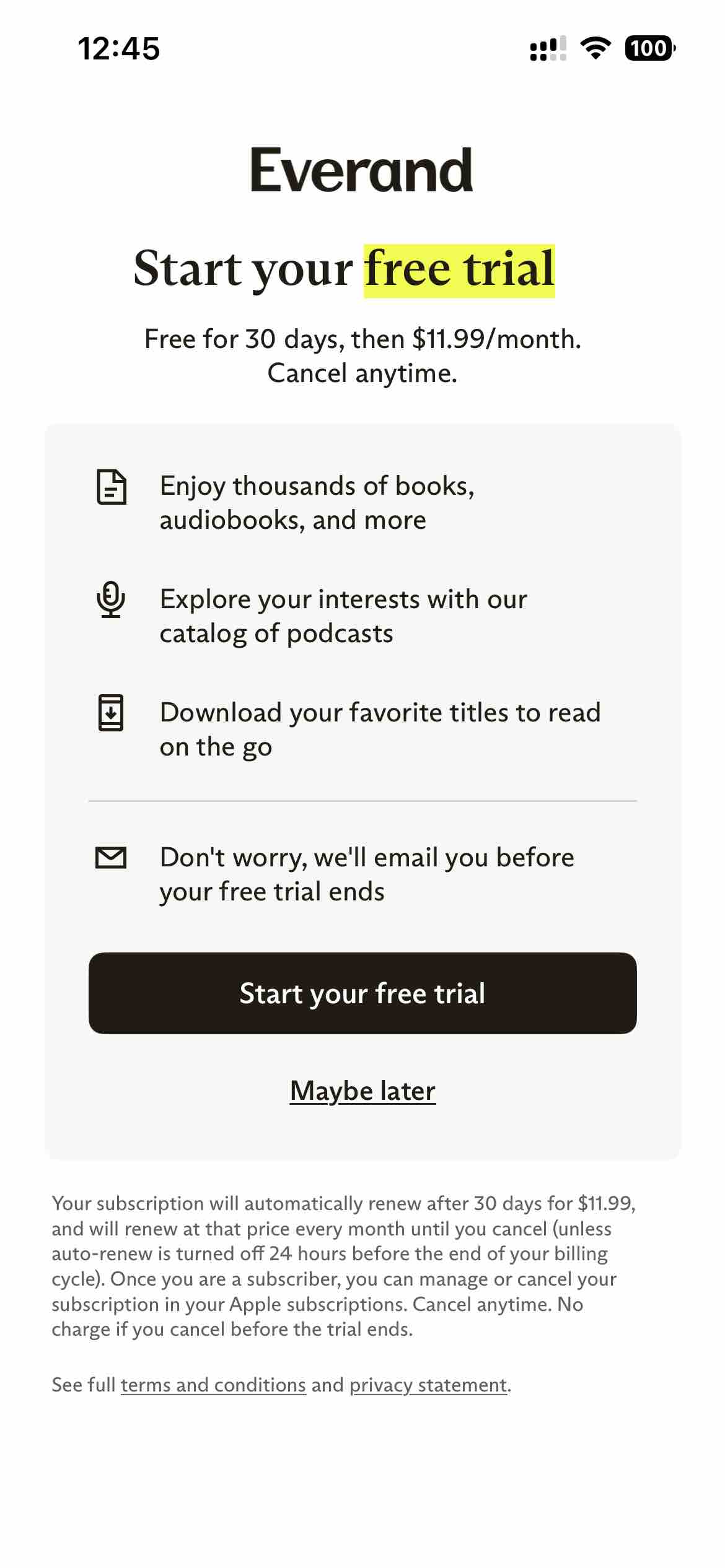Click the benefit about thousands of books
Image resolution: width=725 pixels, height=1568 pixels.
[x=318, y=502]
